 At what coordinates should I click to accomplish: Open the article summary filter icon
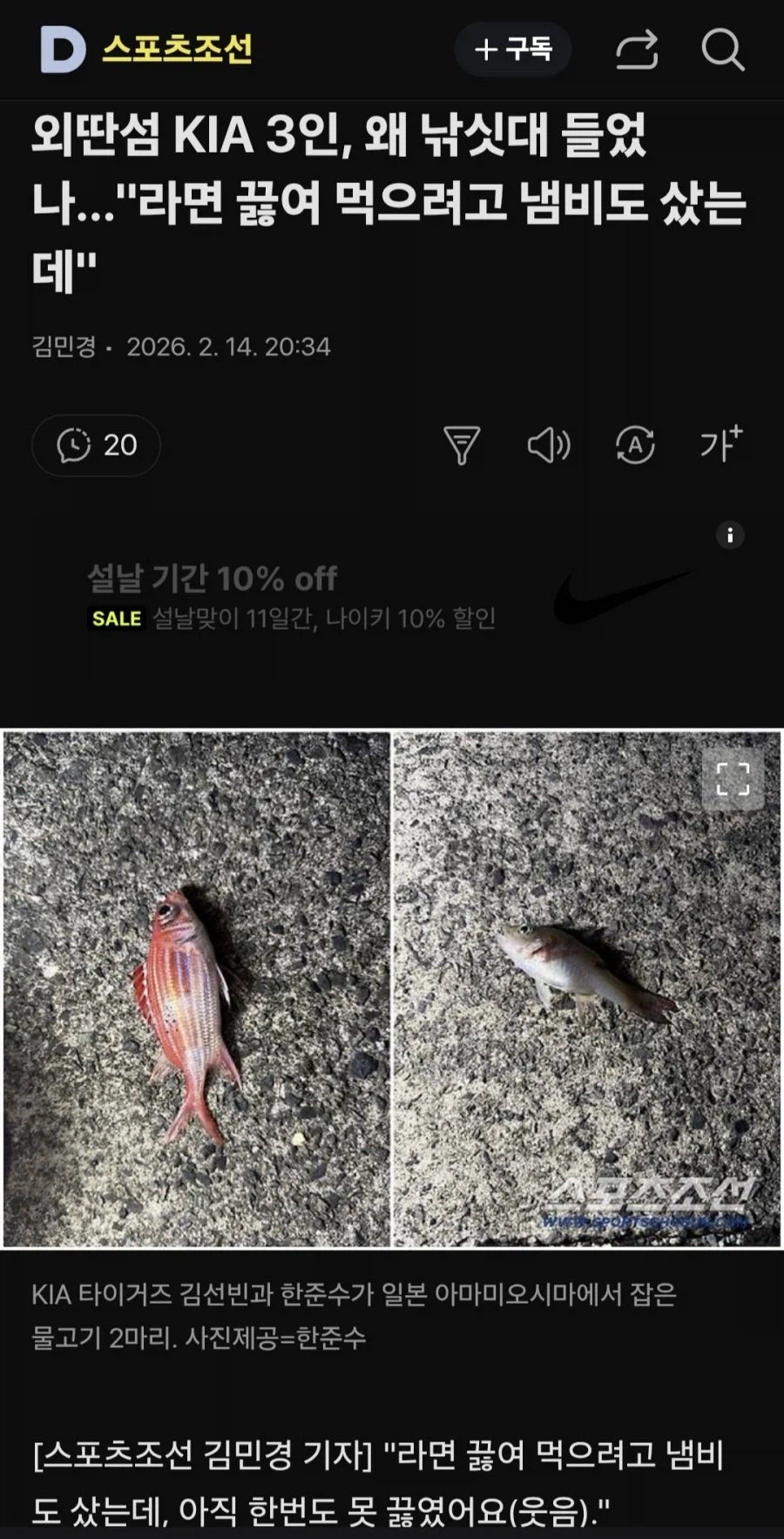point(462,445)
